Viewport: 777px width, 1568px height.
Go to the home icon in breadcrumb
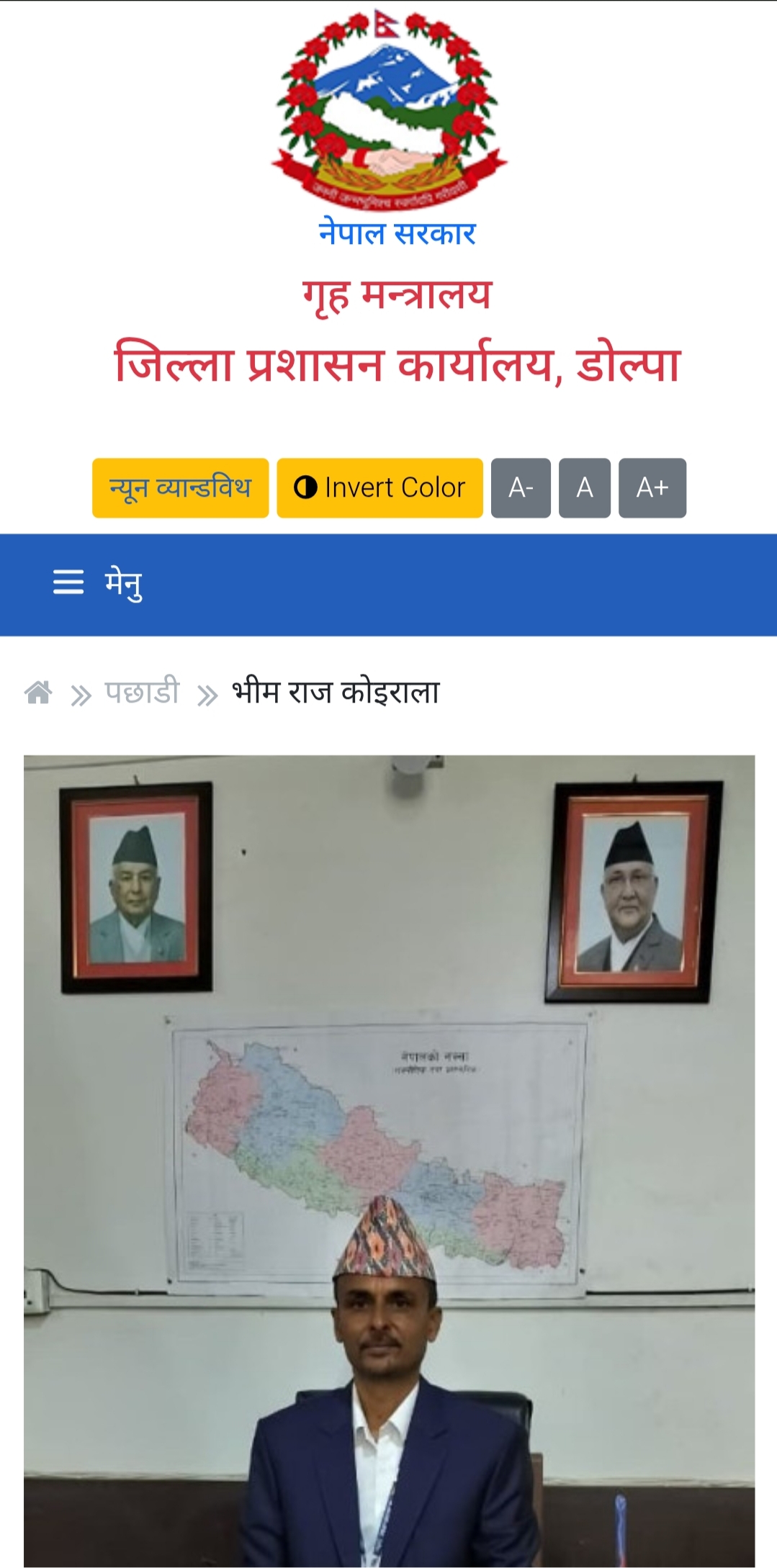point(38,693)
